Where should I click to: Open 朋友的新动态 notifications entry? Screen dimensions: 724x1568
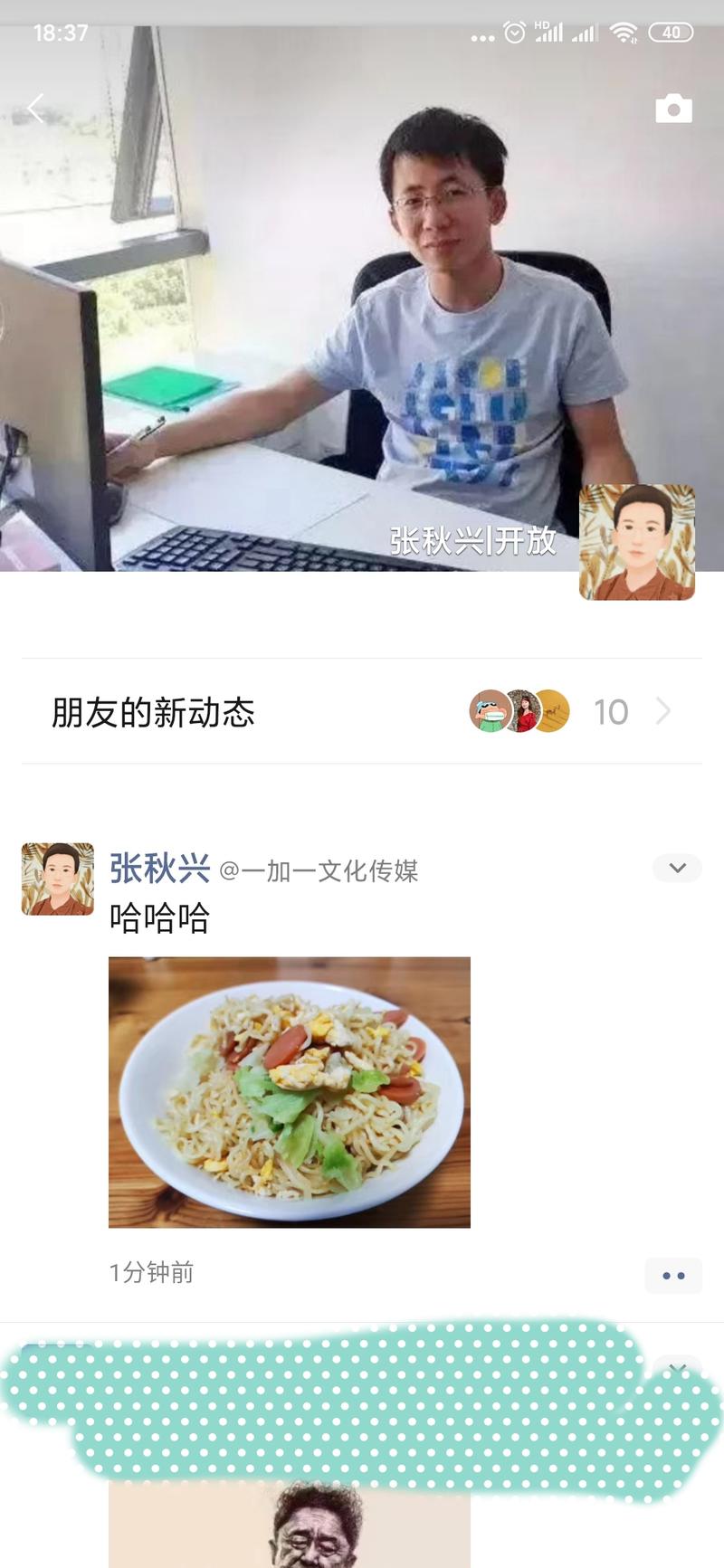(x=154, y=712)
